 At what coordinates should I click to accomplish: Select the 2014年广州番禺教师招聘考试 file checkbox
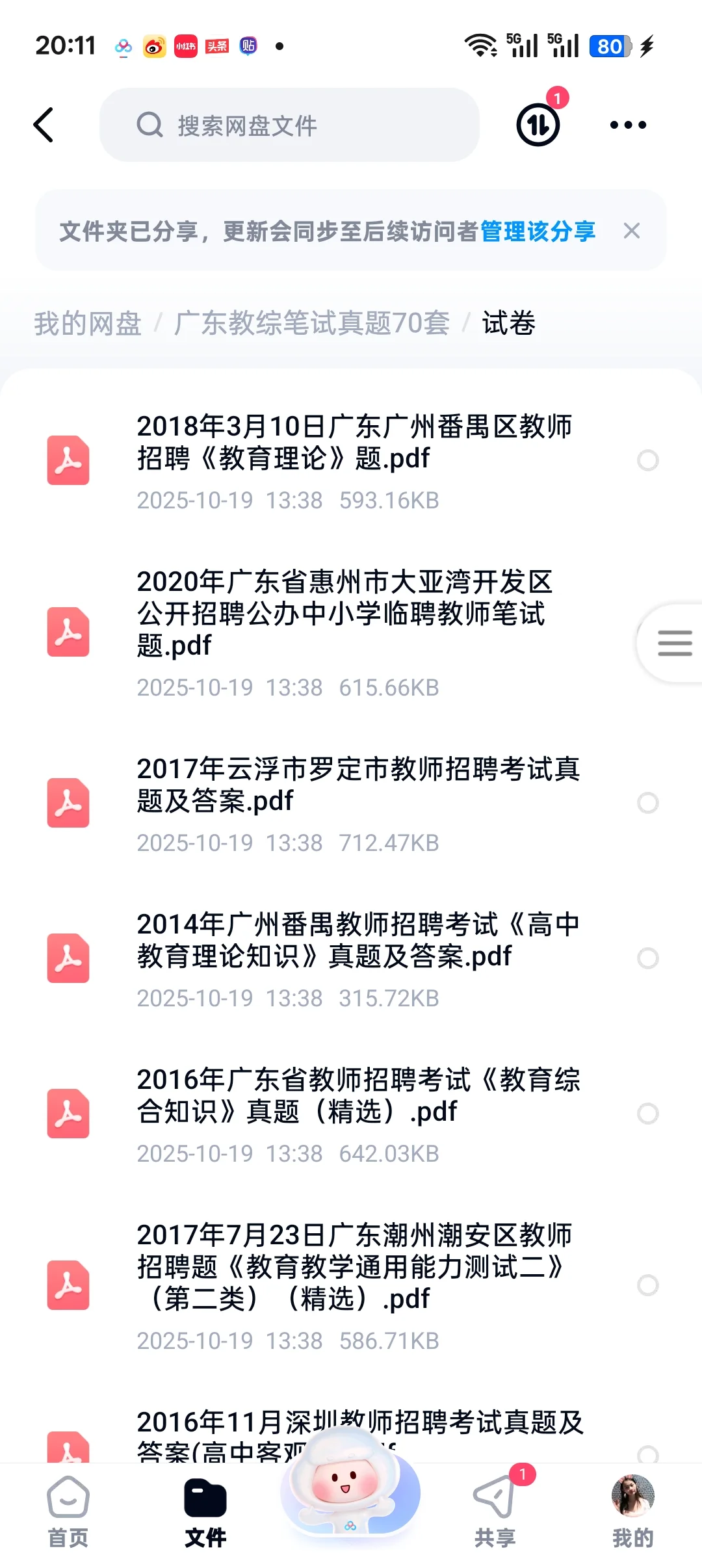648,958
